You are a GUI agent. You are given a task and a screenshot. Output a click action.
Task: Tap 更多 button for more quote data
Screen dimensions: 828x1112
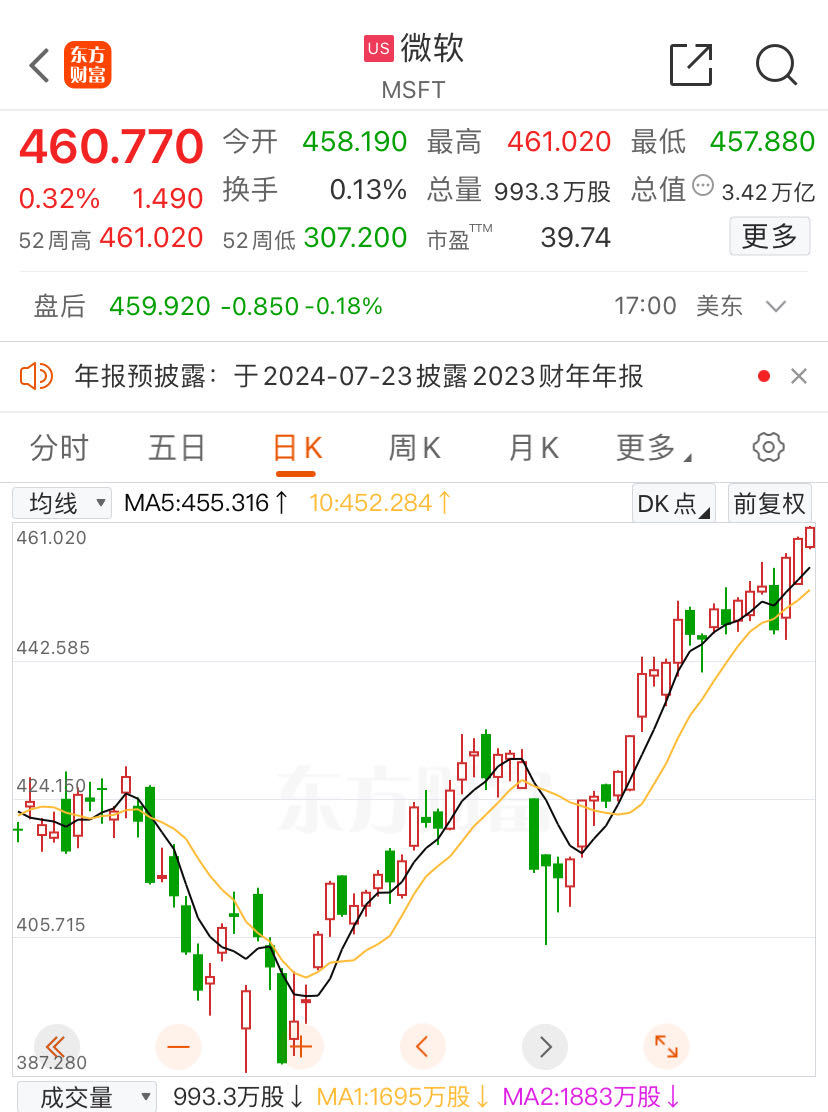click(769, 236)
